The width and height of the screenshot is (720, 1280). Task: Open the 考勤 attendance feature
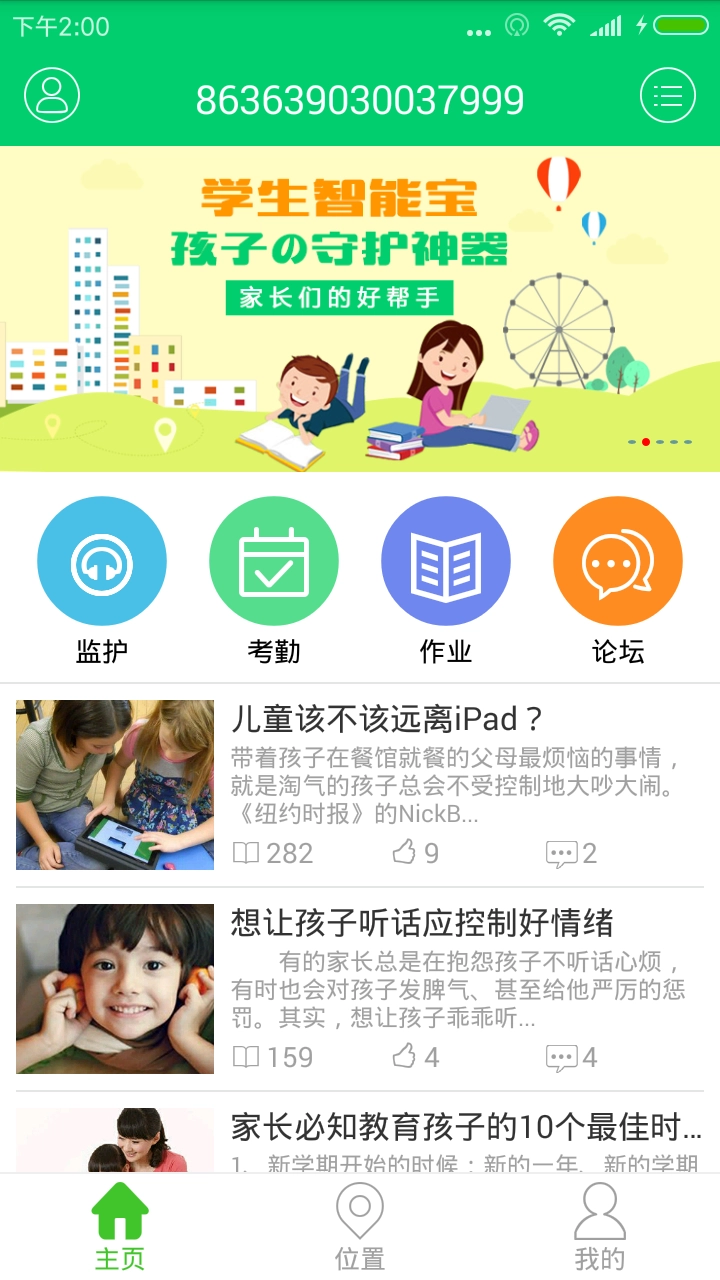pyautogui.click(x=274, y=562)
